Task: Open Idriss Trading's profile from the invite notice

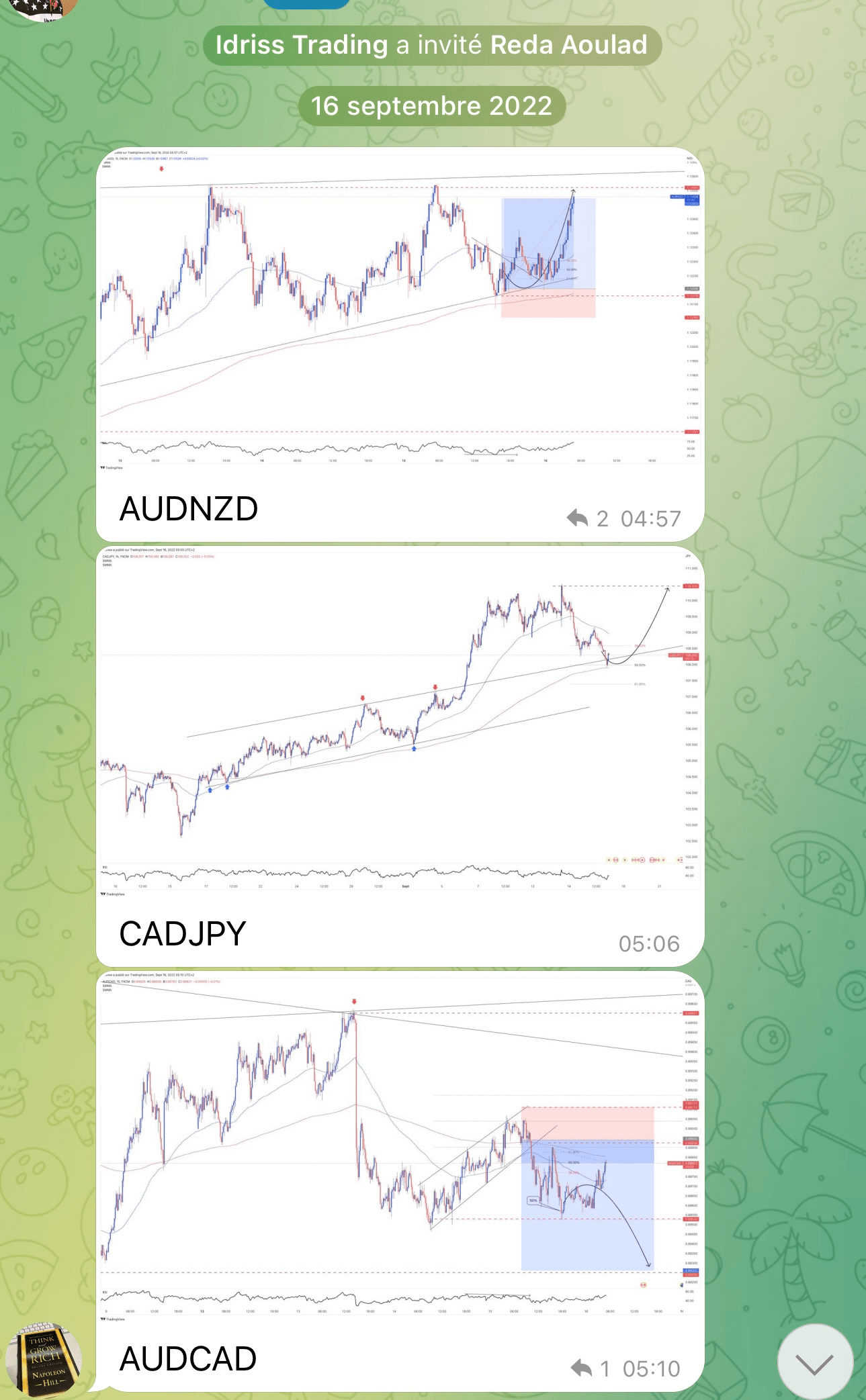Action: click(301, 45)
